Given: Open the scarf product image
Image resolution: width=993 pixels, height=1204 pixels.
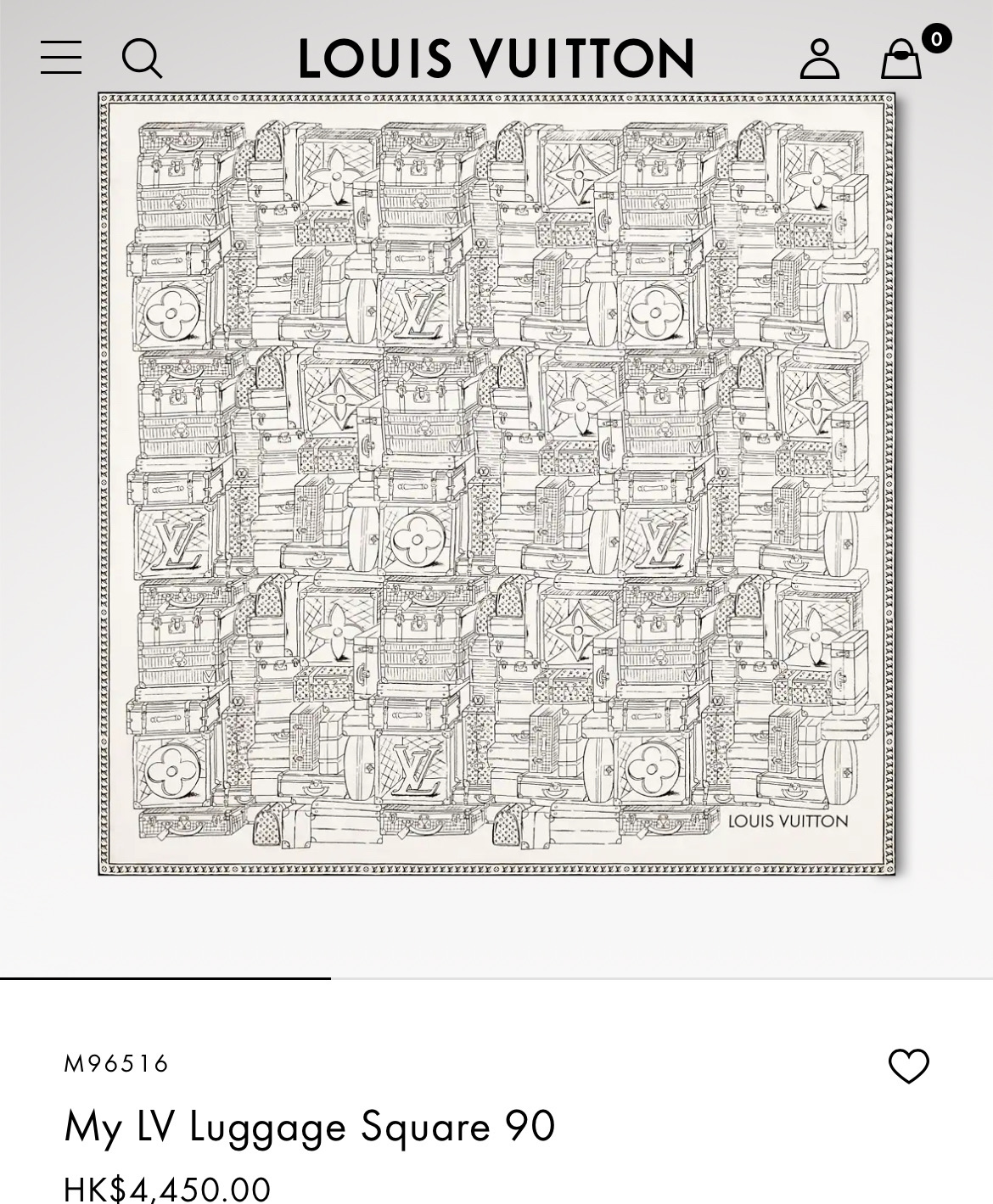Looking at the screenshot, I should click(x=496, y=484).
